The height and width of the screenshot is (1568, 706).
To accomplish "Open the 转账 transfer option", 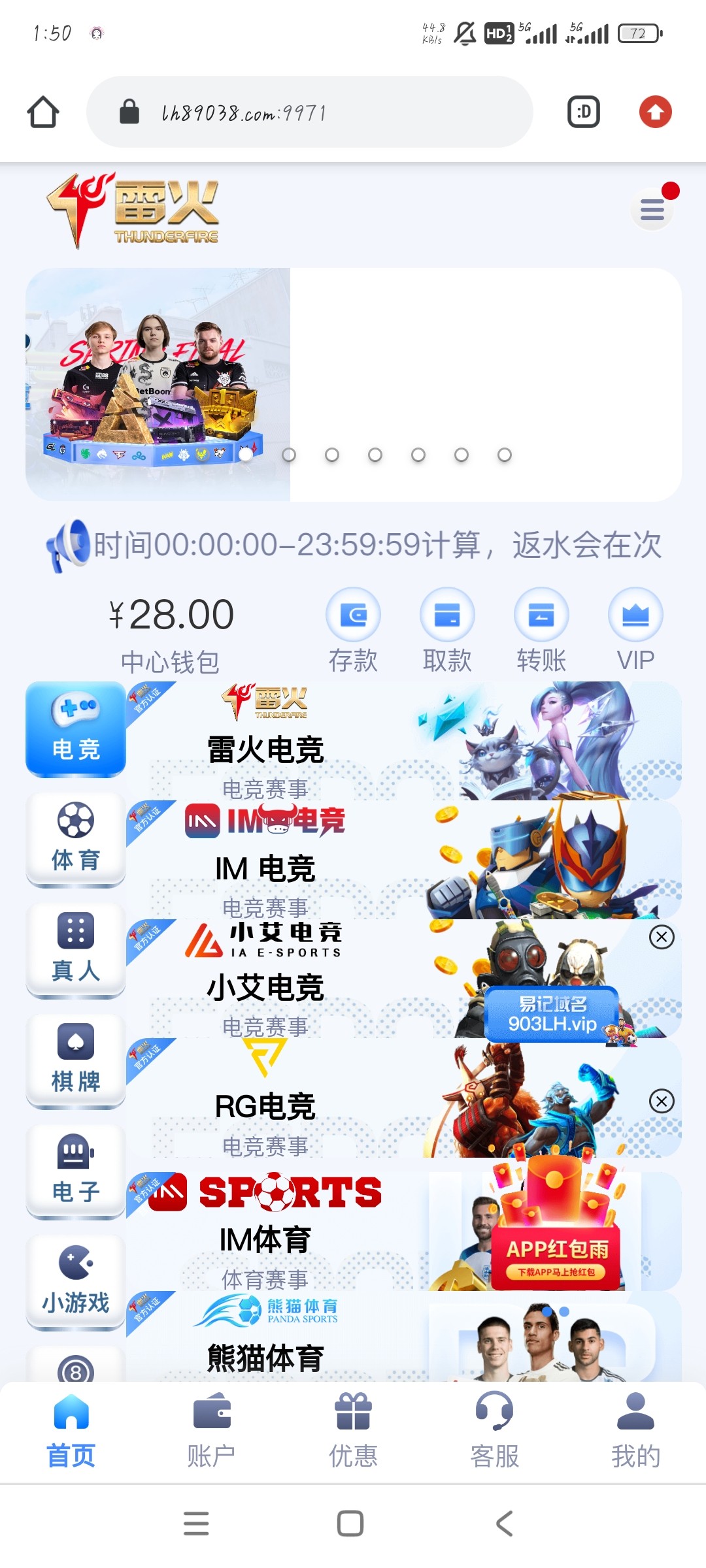I will tap(541, 630).
